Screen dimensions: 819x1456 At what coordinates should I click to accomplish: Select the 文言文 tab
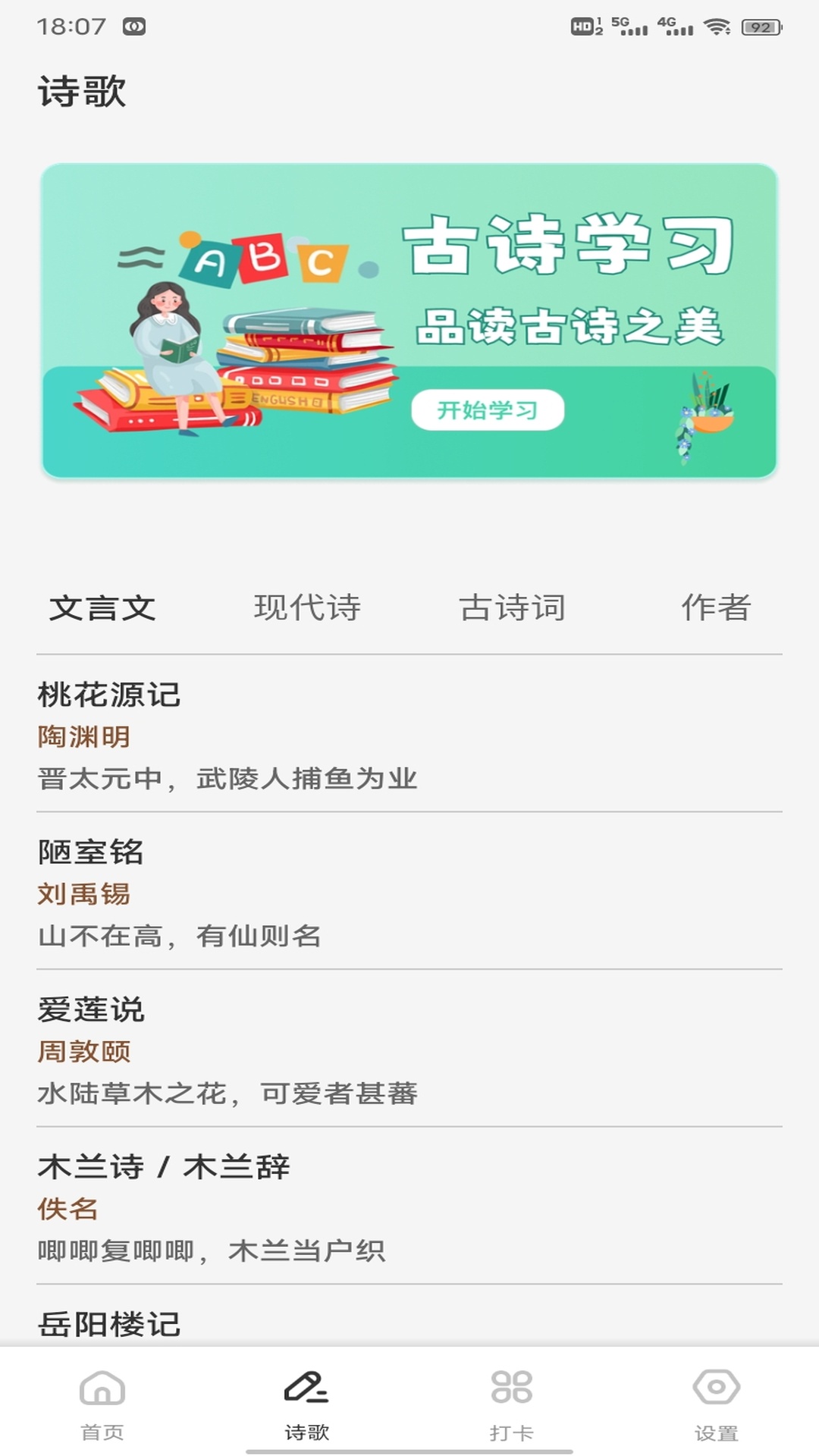click(104, 607)
